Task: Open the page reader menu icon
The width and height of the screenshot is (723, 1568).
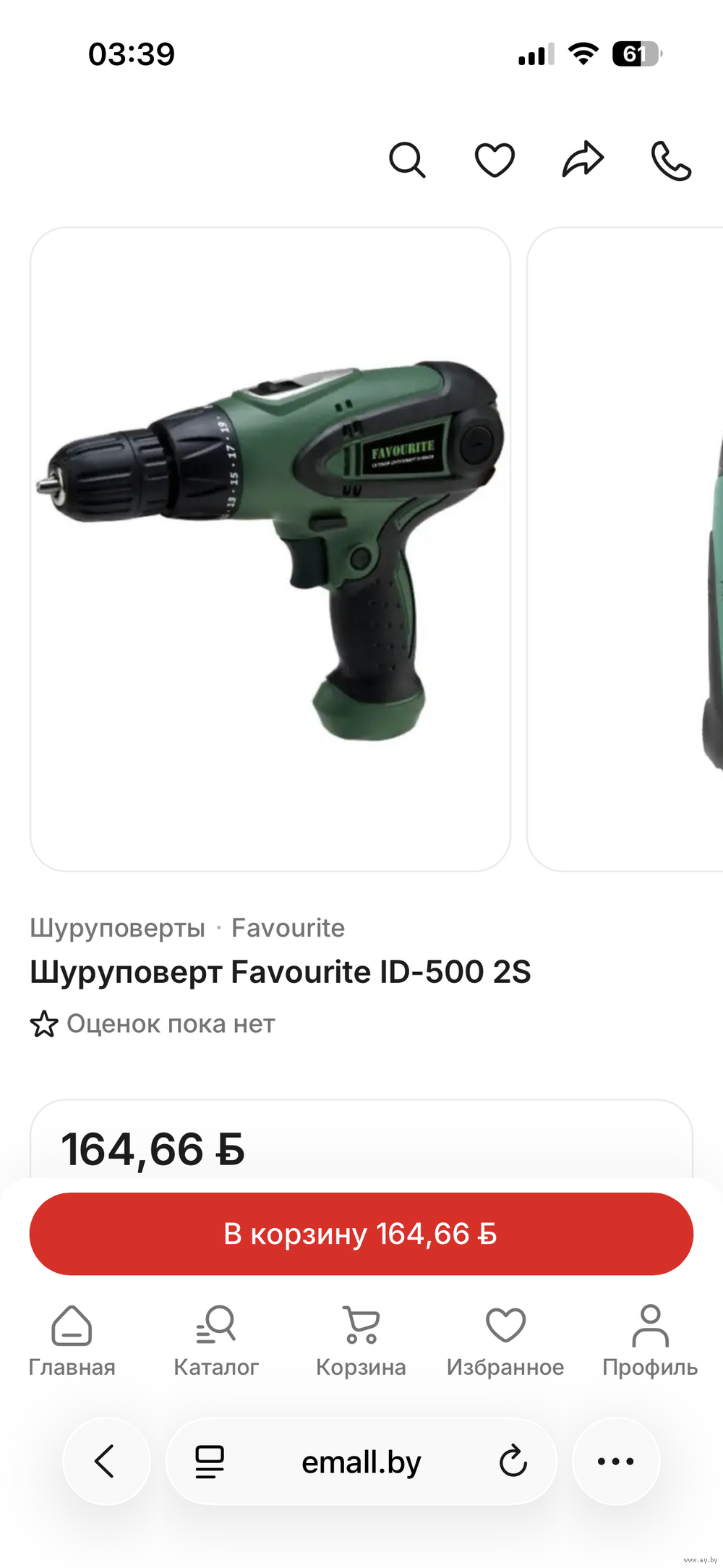Action: point(210,1462)
